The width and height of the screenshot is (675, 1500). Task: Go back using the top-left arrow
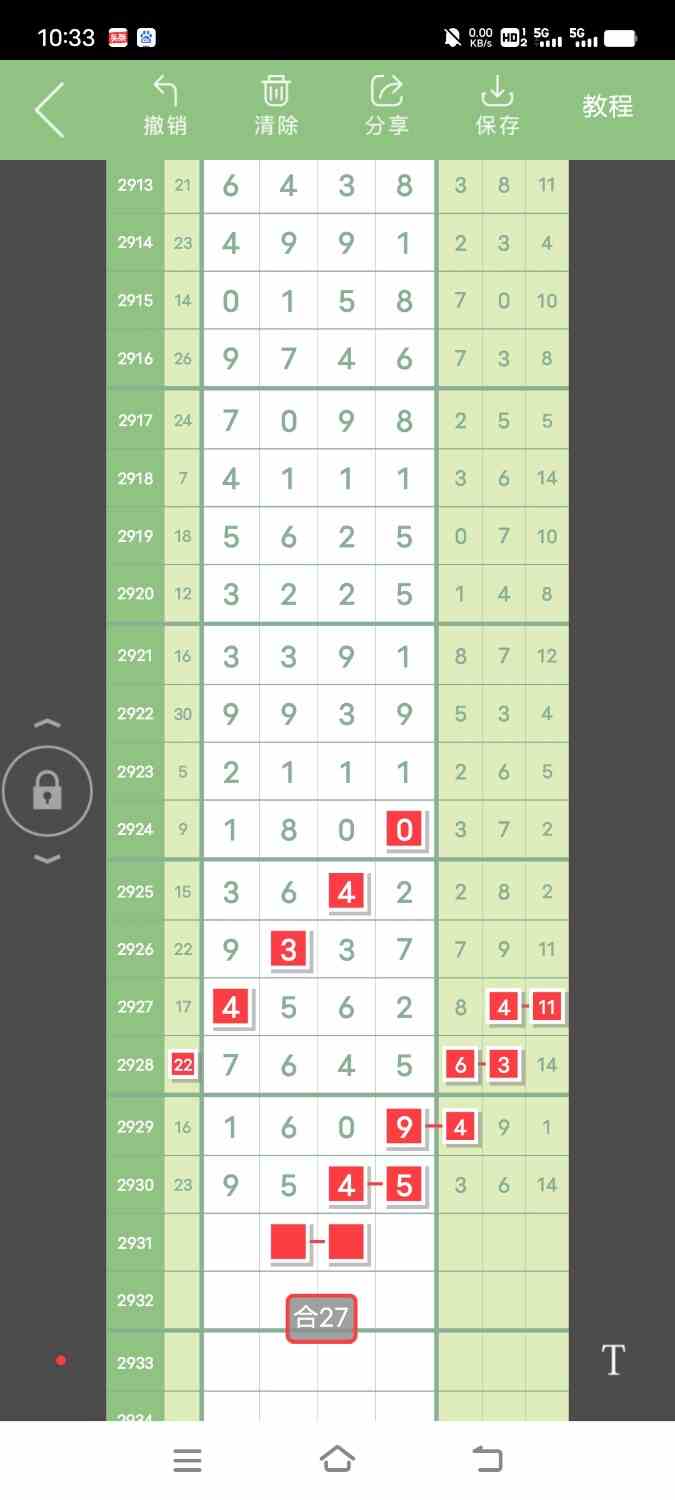click(49, 109)
